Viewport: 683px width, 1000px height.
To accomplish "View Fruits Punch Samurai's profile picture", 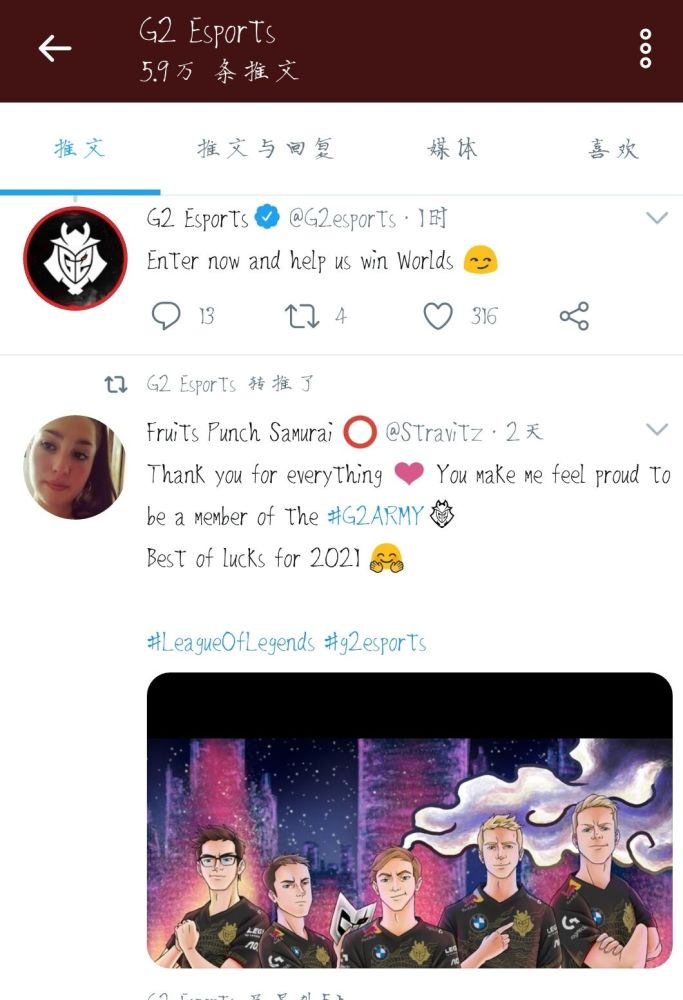I will [x=75, y=467].
